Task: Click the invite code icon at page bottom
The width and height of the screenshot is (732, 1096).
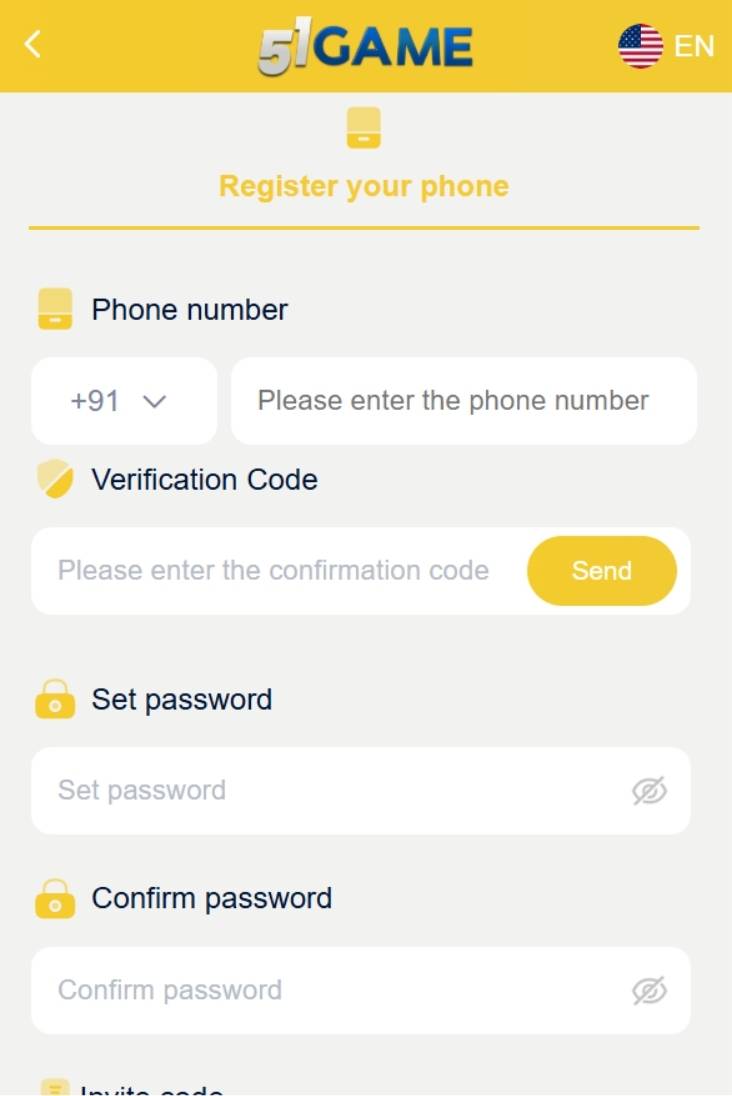Action: (x=54, y=1088)
